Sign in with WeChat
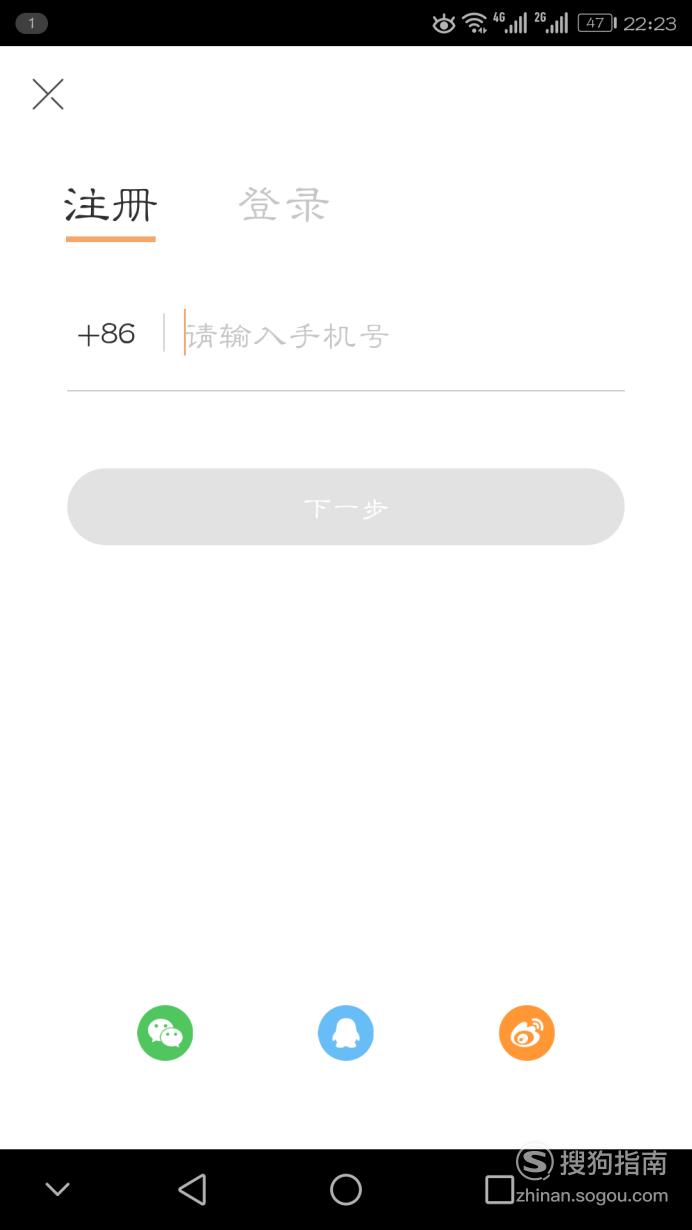The height and width of the screenshot is (1230, 692). tap(165, 1033)
